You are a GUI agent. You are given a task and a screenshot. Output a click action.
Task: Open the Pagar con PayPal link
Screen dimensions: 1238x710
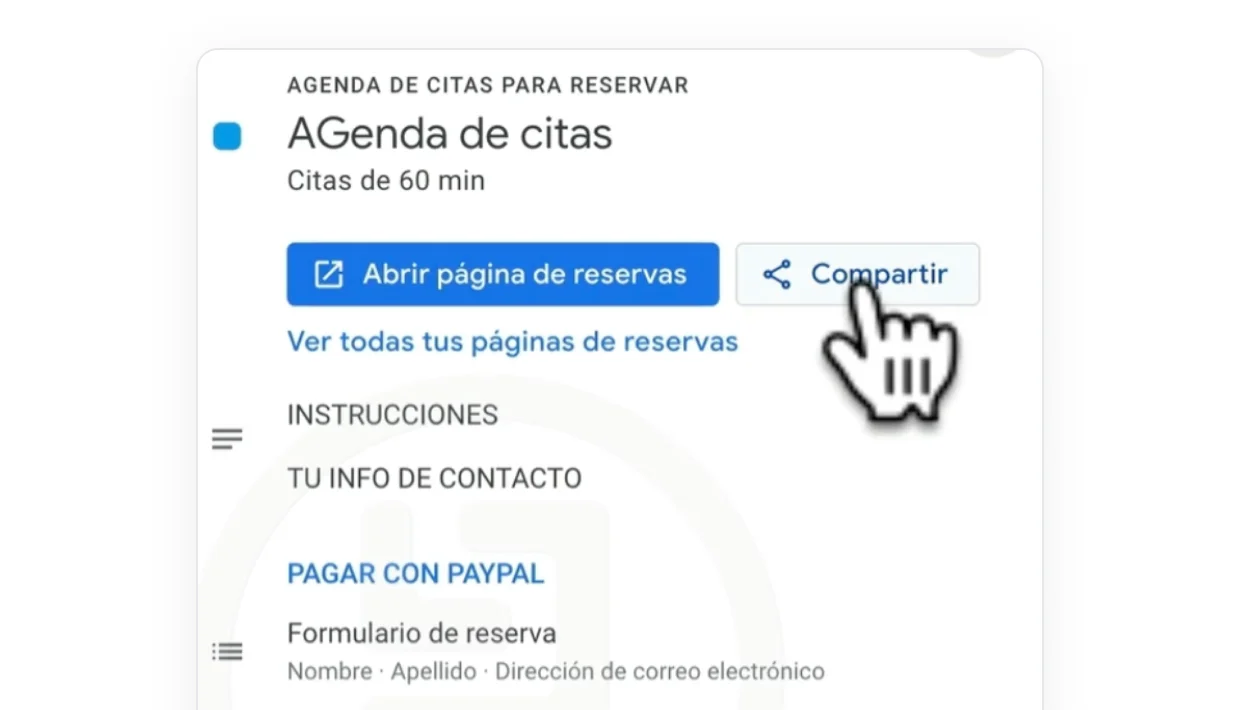[x=415, y=574]
